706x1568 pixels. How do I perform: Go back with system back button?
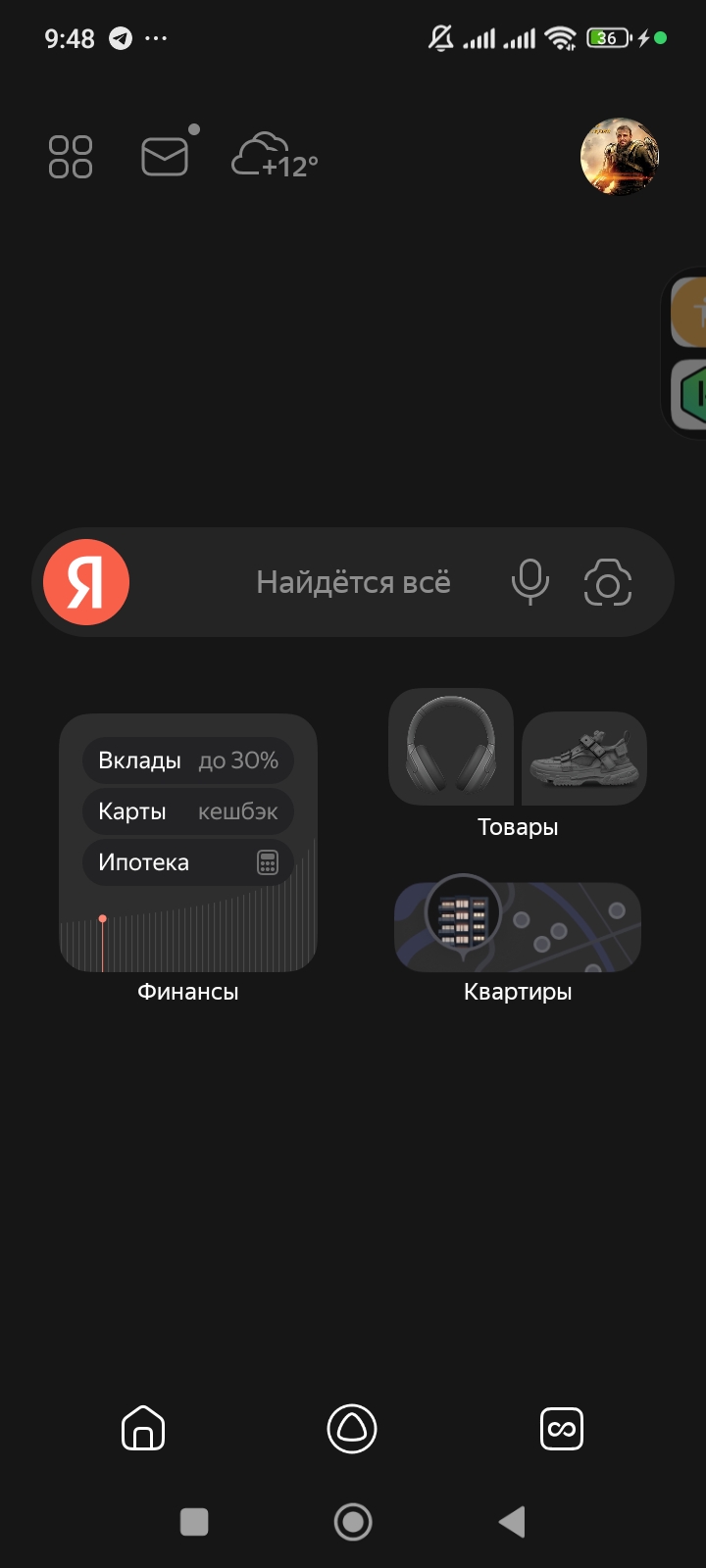click(512, 1522)
